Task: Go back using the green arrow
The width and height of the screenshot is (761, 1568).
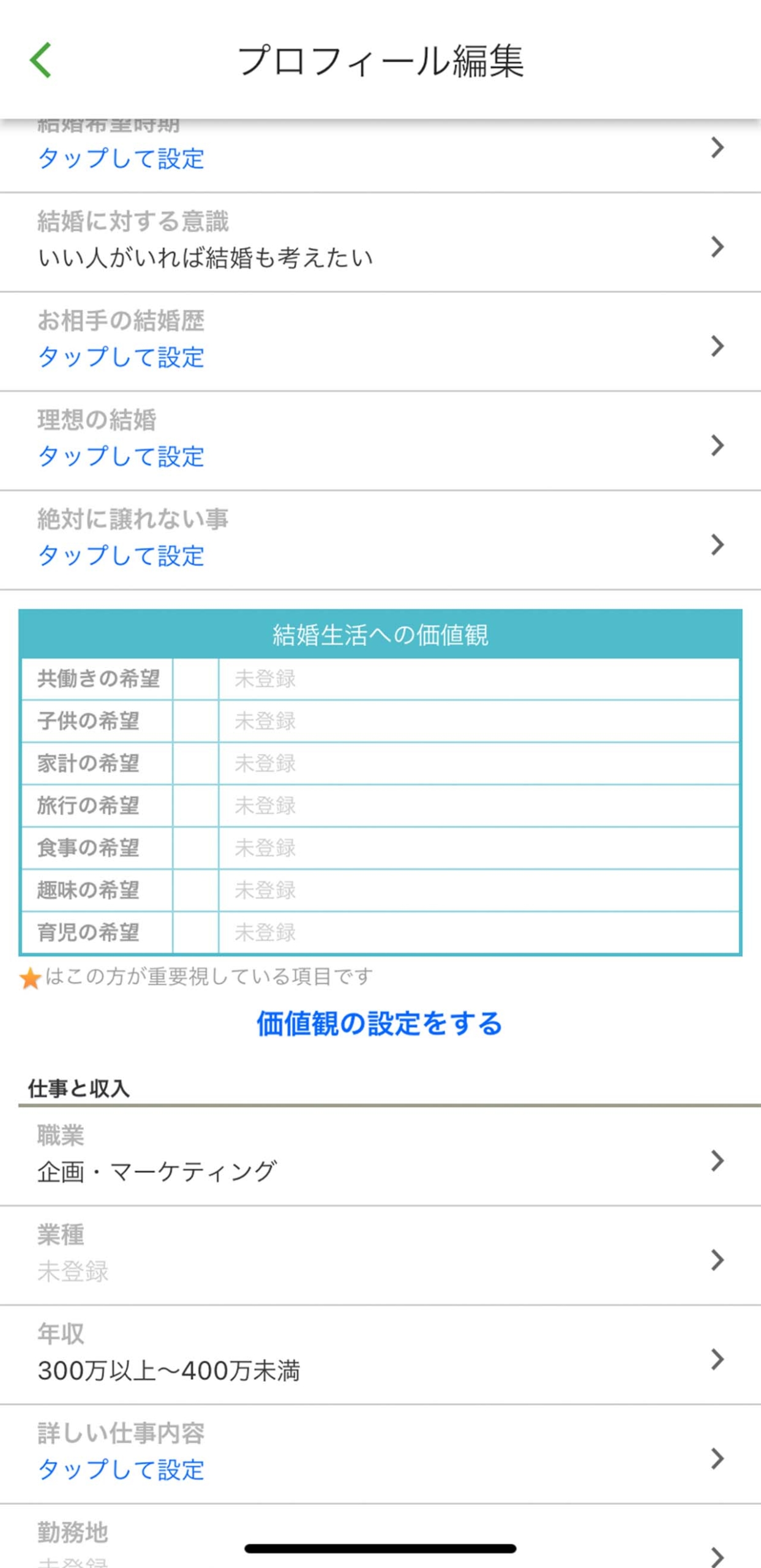Action: tap(40, 60)
